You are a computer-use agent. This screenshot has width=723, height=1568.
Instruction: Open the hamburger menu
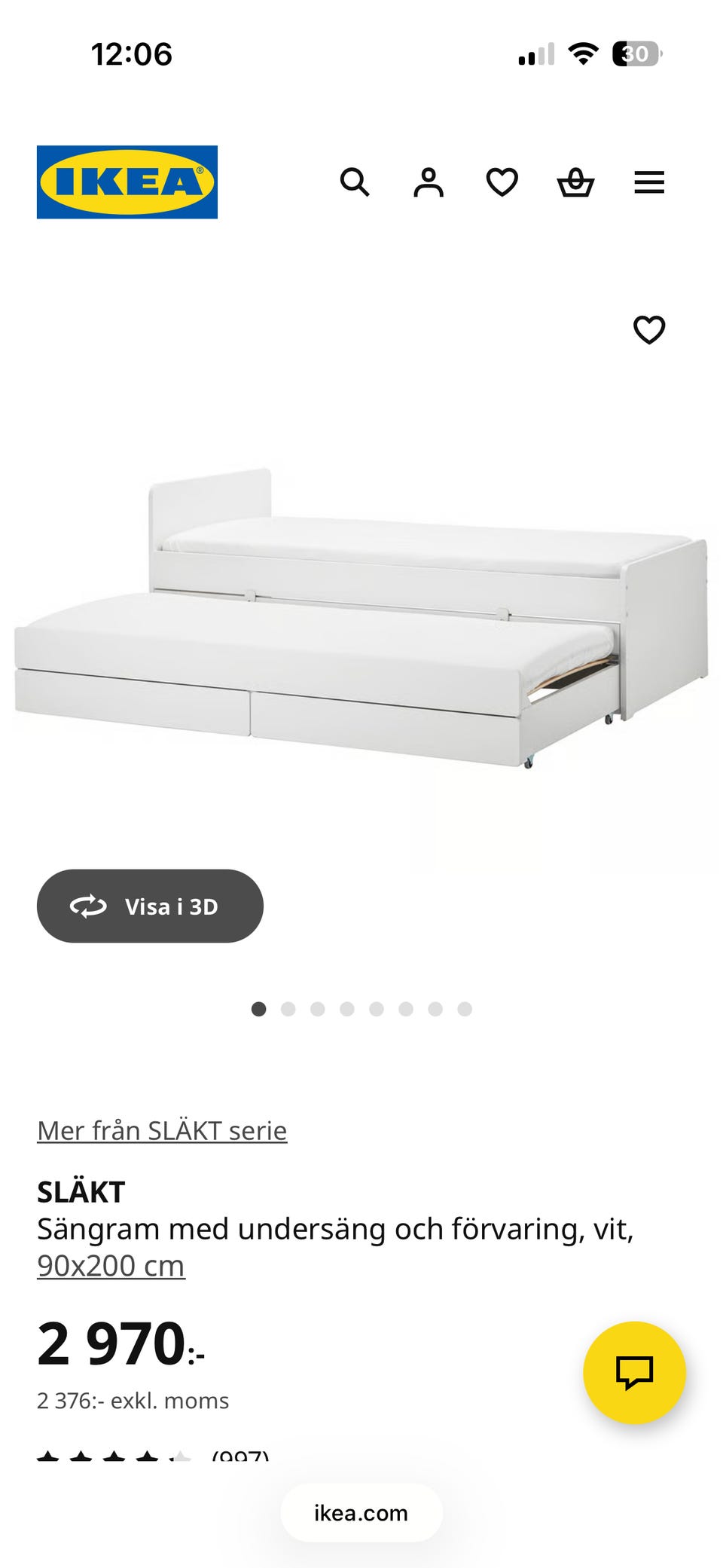point(649,182)
